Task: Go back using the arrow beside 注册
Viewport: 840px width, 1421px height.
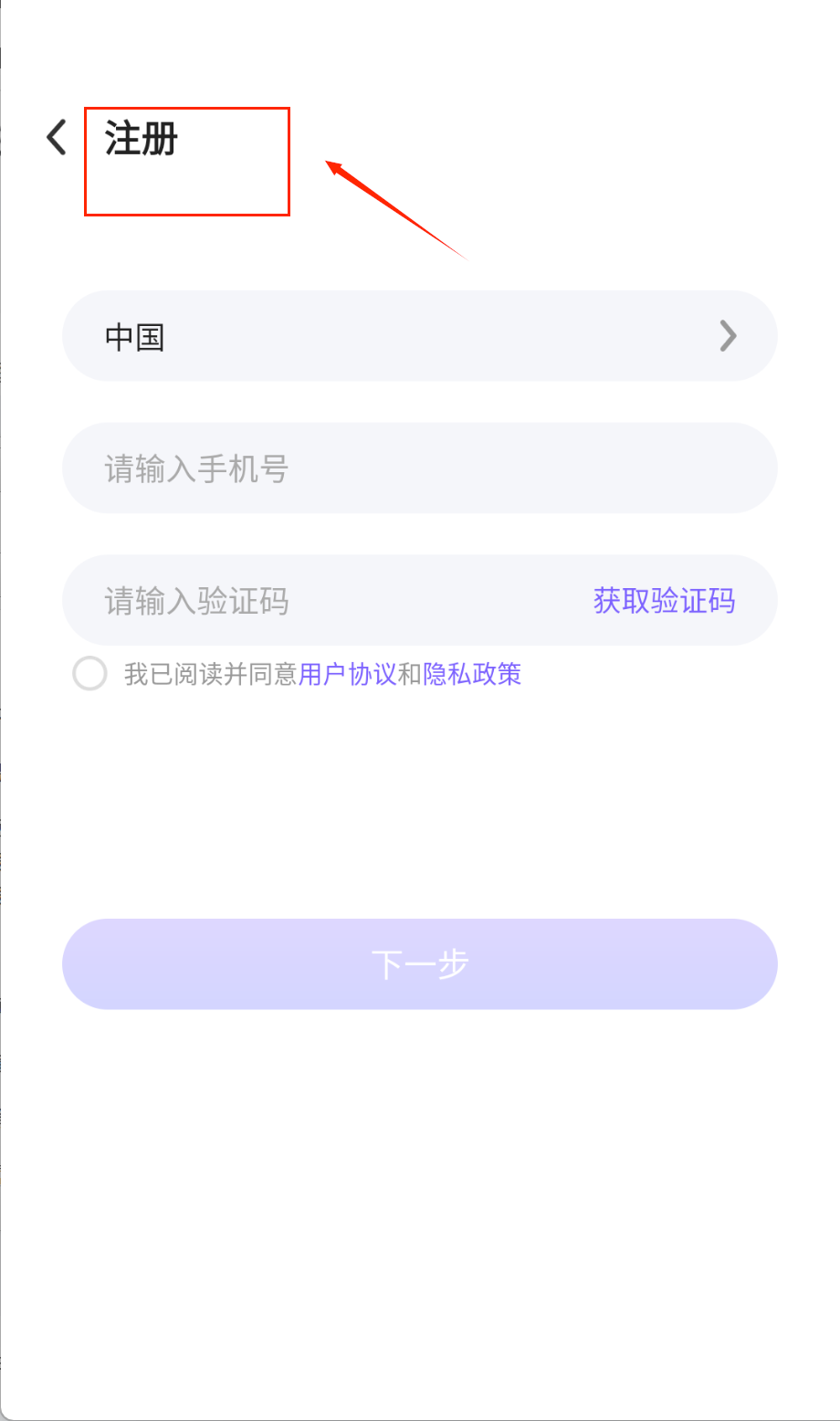Action: (x=57, y=138)
